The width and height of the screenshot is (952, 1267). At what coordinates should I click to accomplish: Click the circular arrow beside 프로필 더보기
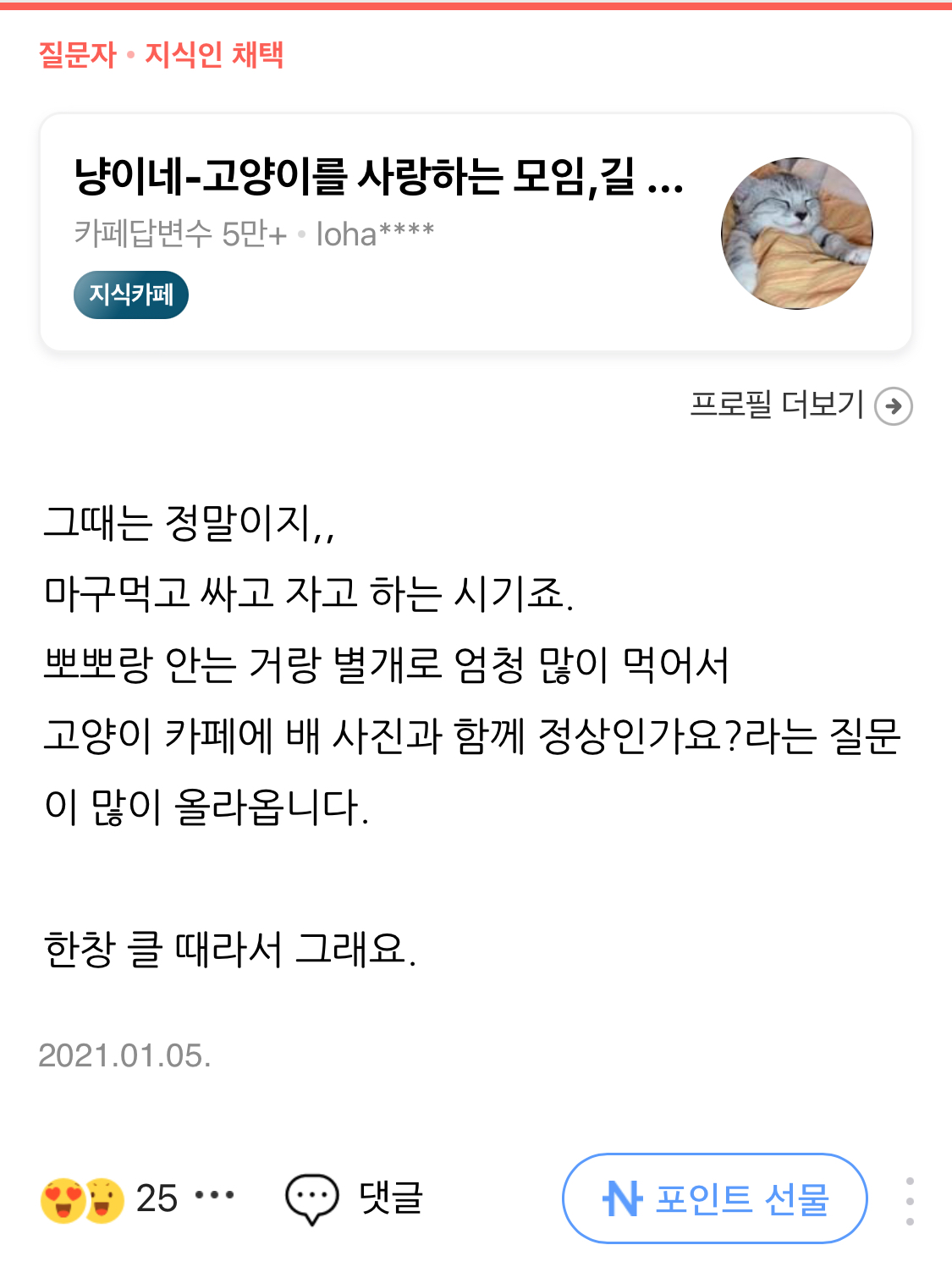[893, 406]
